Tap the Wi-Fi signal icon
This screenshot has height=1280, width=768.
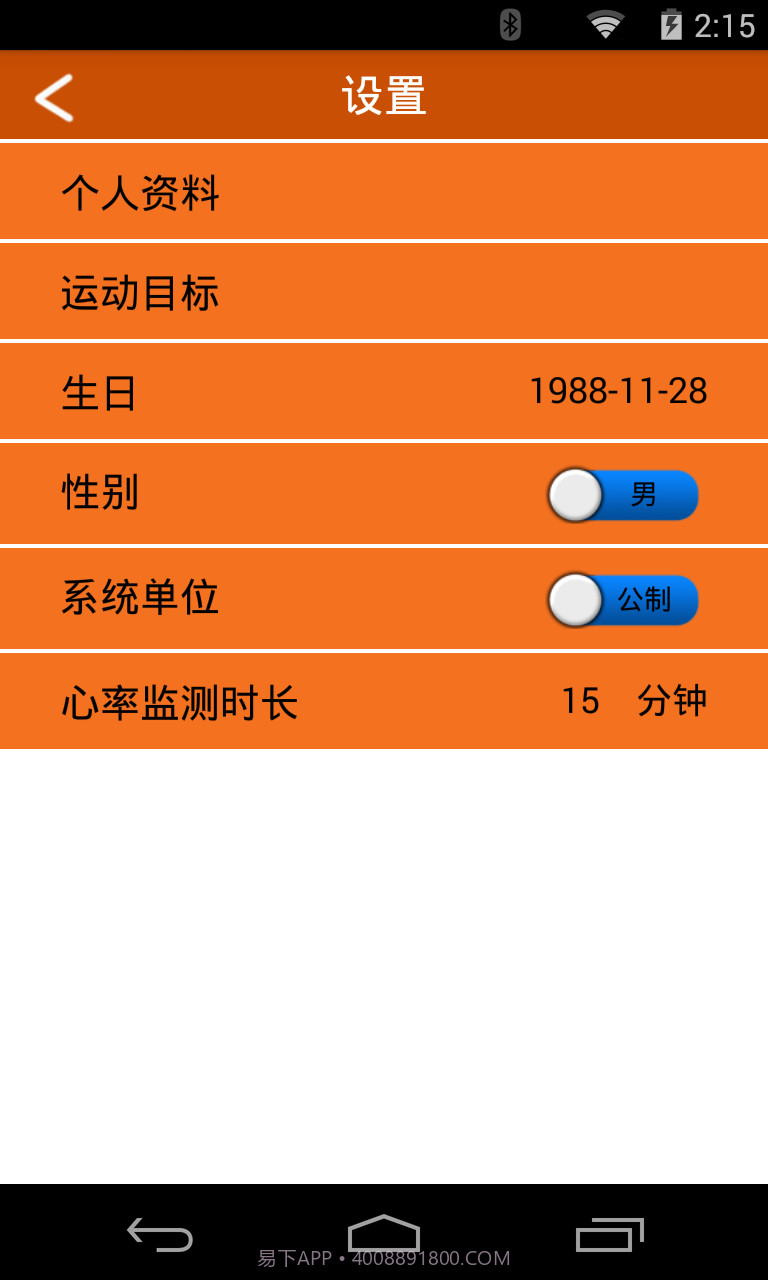click(604, 23)
